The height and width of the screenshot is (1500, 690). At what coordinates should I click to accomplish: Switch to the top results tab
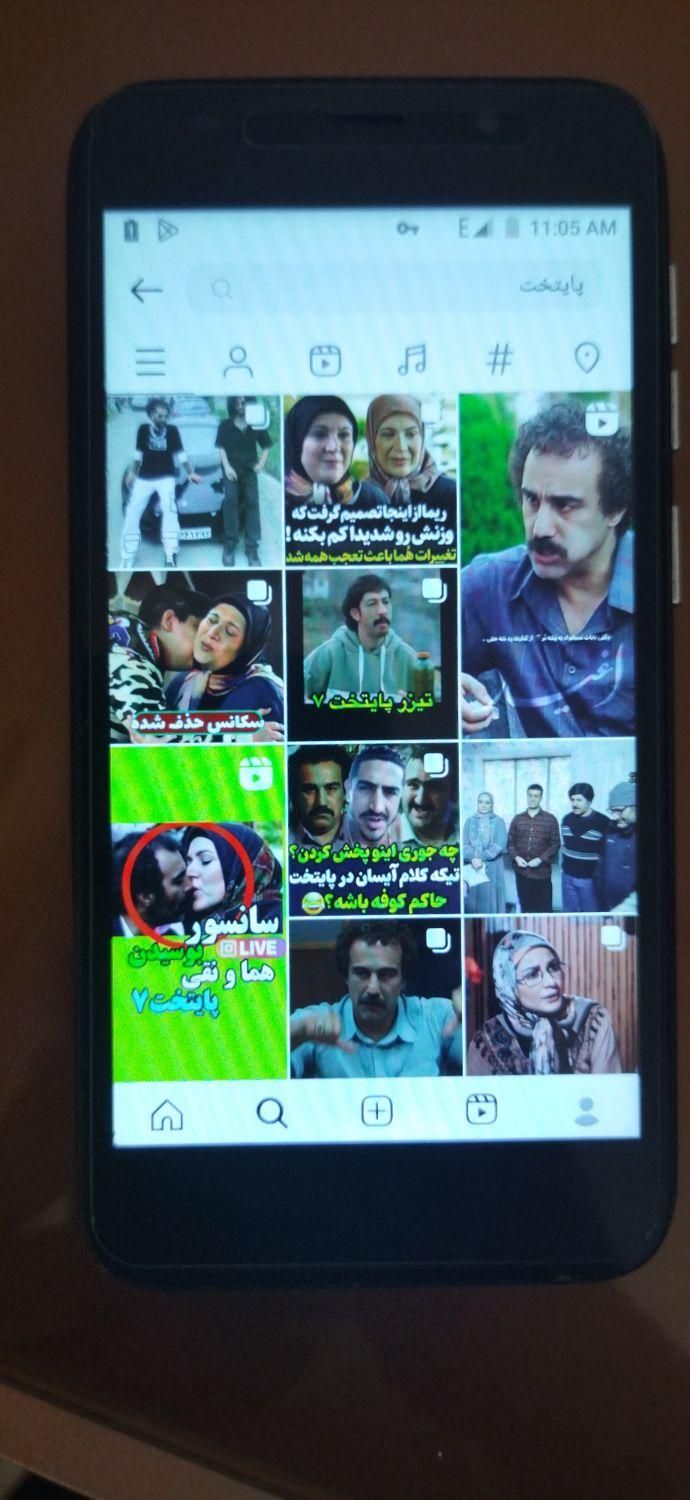click(150, 361)
